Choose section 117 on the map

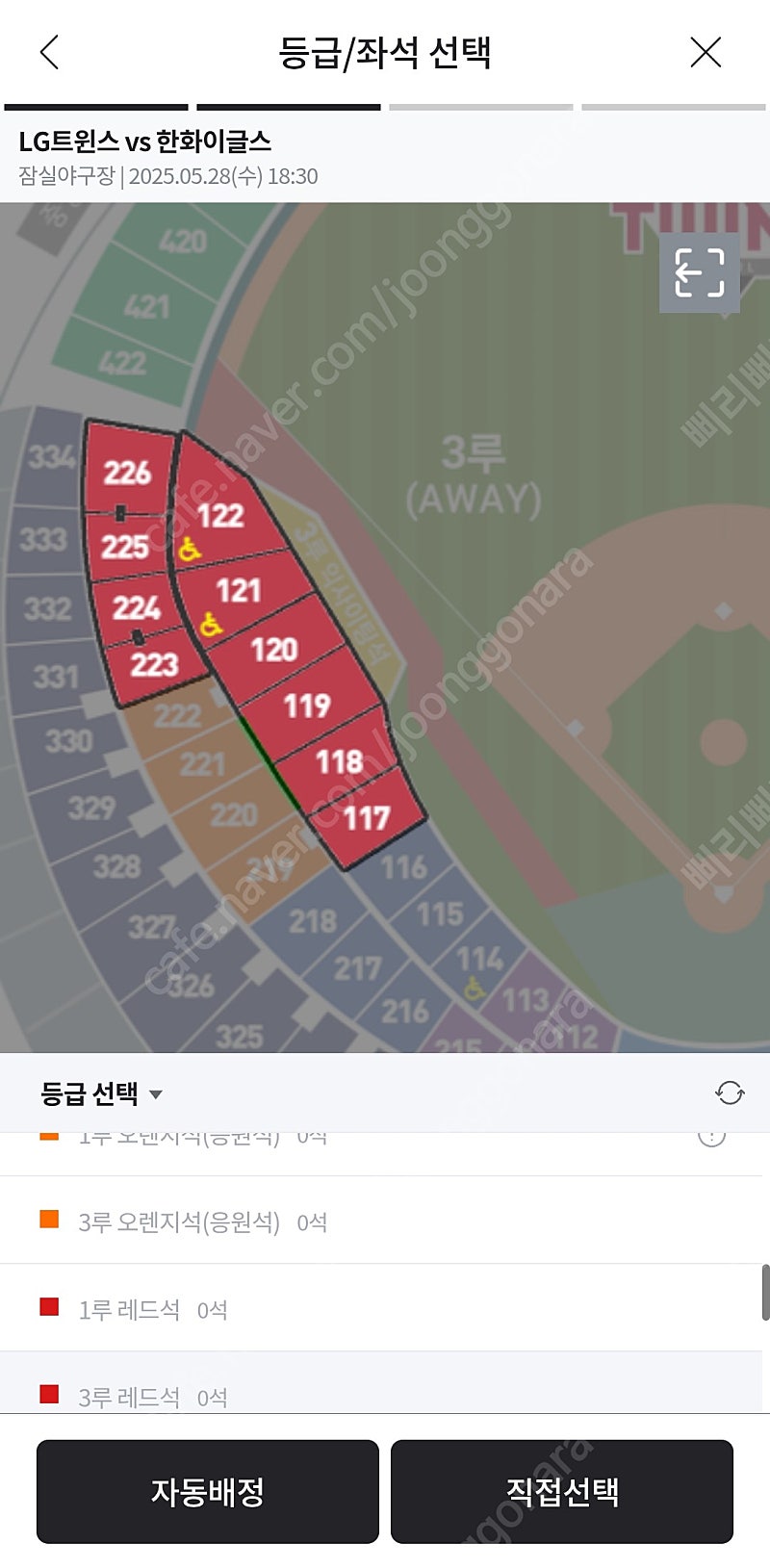(x=367, y=819)
